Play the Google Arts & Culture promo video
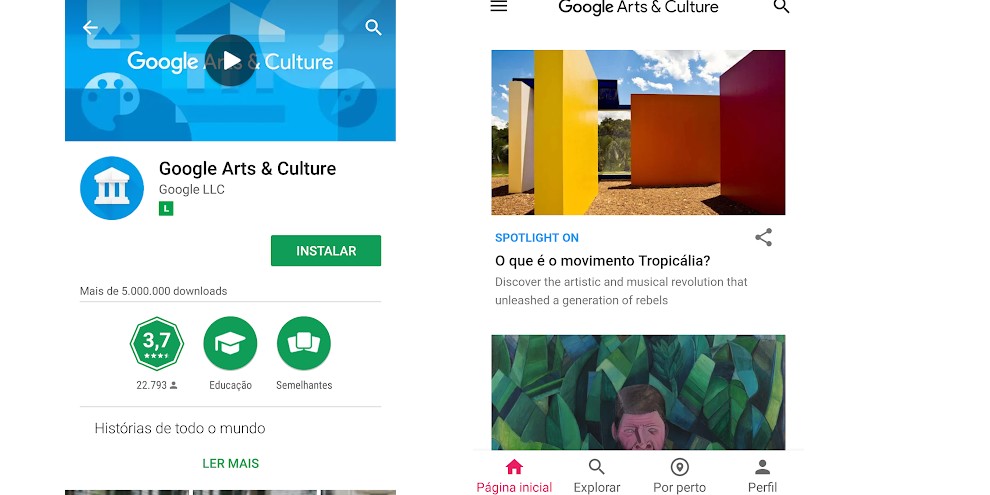Viewport: 990px width, 495px height. point(230,61)
